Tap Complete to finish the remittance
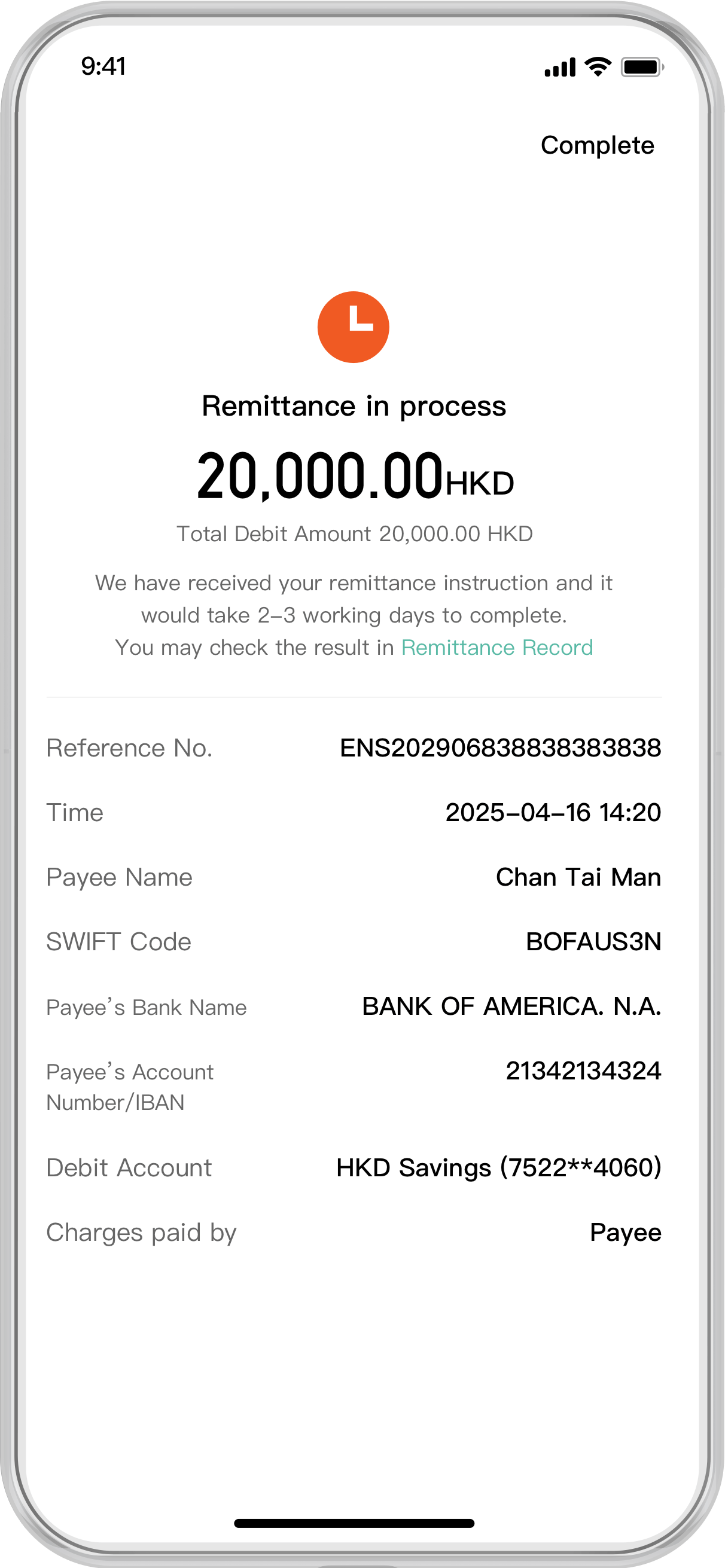725x1568 pixels. [x=596, y=145]
